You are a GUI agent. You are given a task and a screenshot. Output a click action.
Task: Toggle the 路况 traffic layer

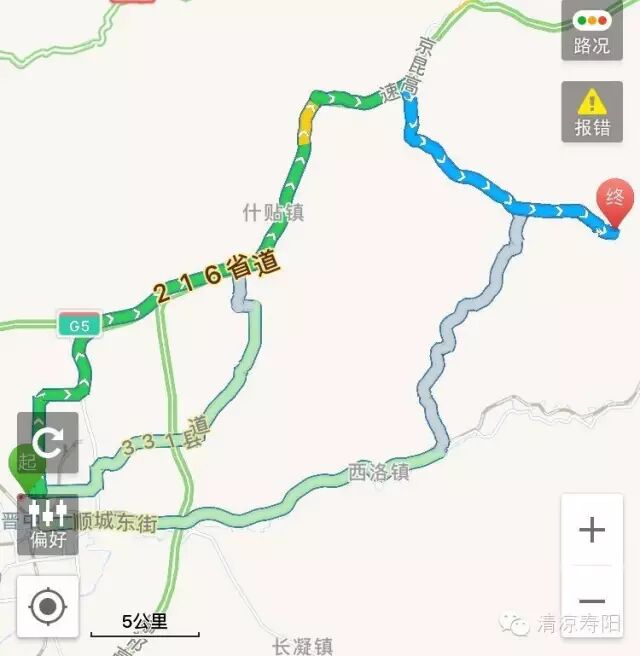coord(592,30)
